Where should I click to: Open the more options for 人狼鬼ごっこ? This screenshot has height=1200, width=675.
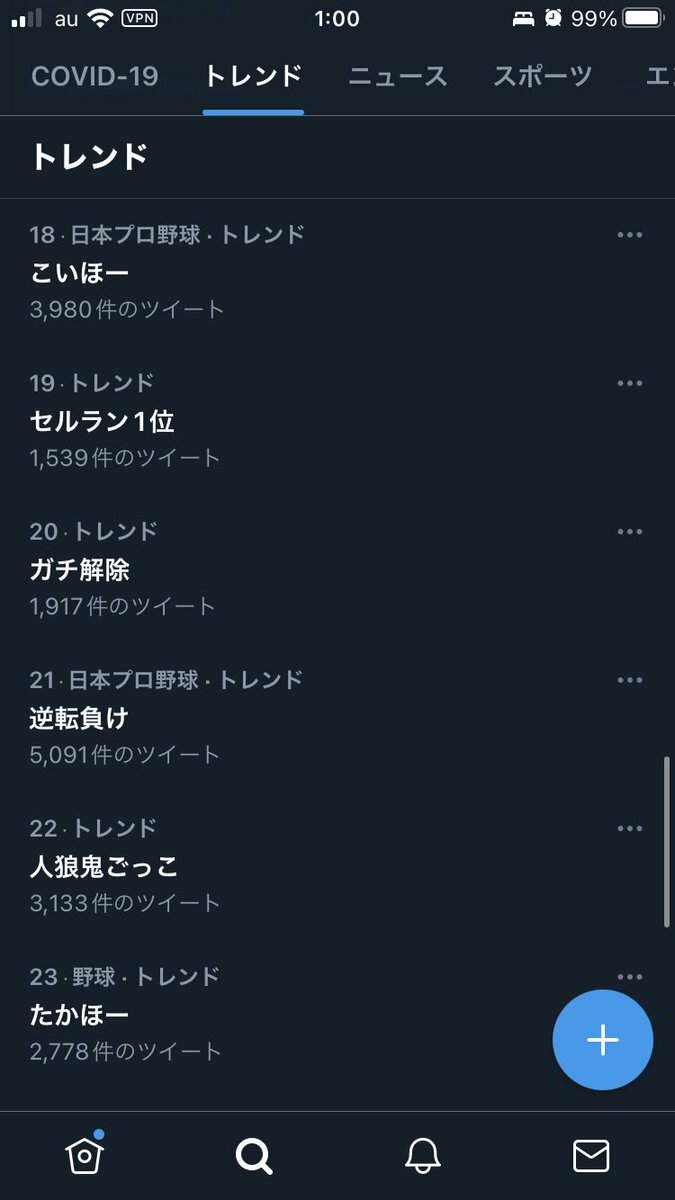click(x=629, y=829)
